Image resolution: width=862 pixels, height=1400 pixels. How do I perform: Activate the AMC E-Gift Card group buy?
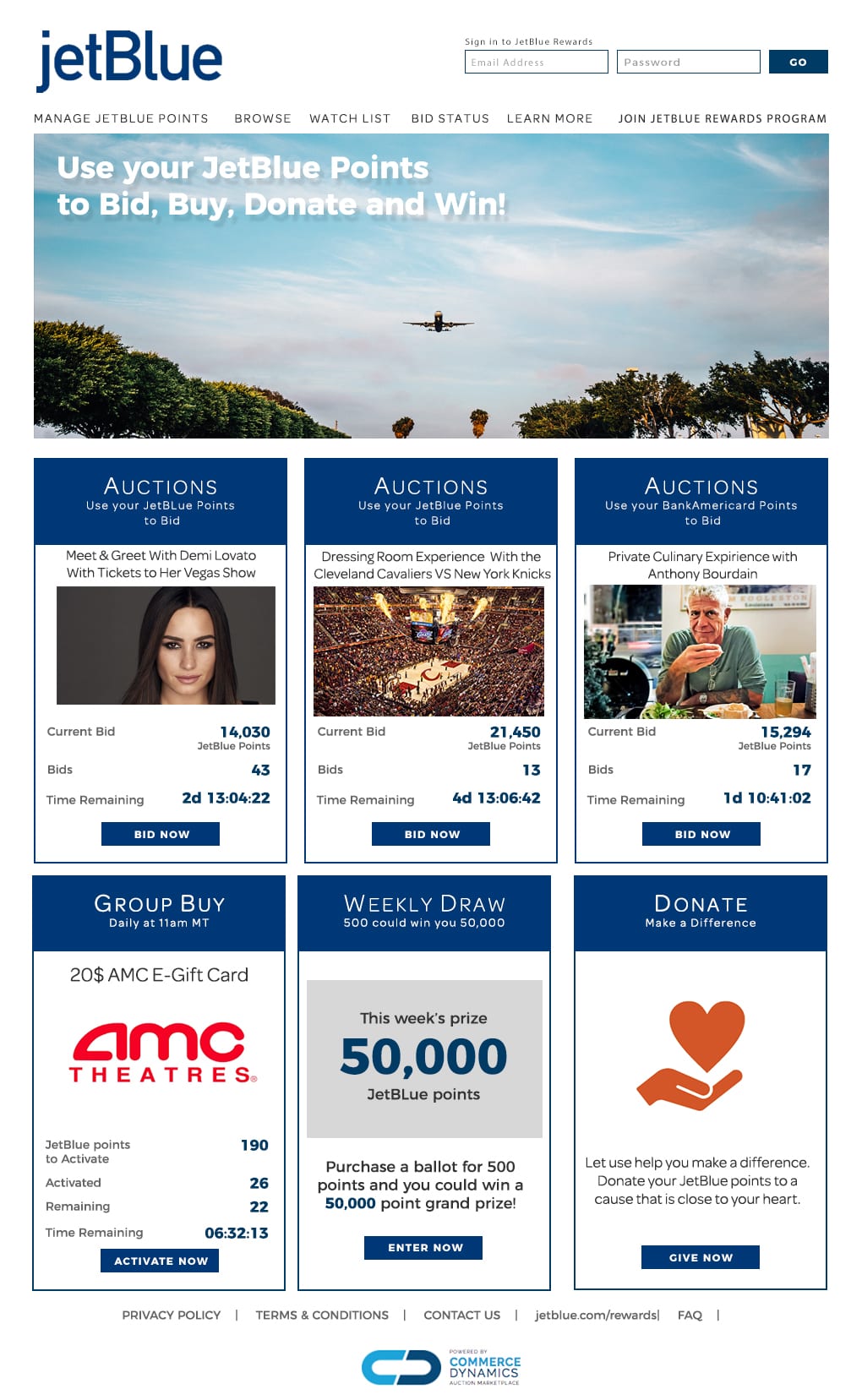click(x=160, y=1261)
